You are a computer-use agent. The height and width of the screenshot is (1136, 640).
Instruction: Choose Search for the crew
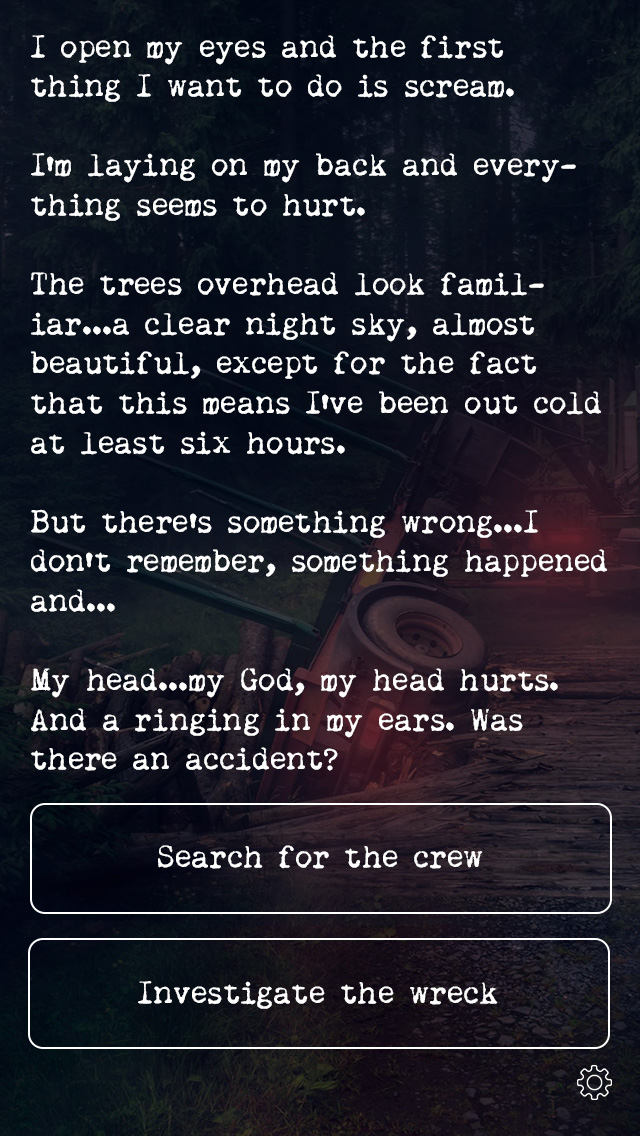[320, 858]
